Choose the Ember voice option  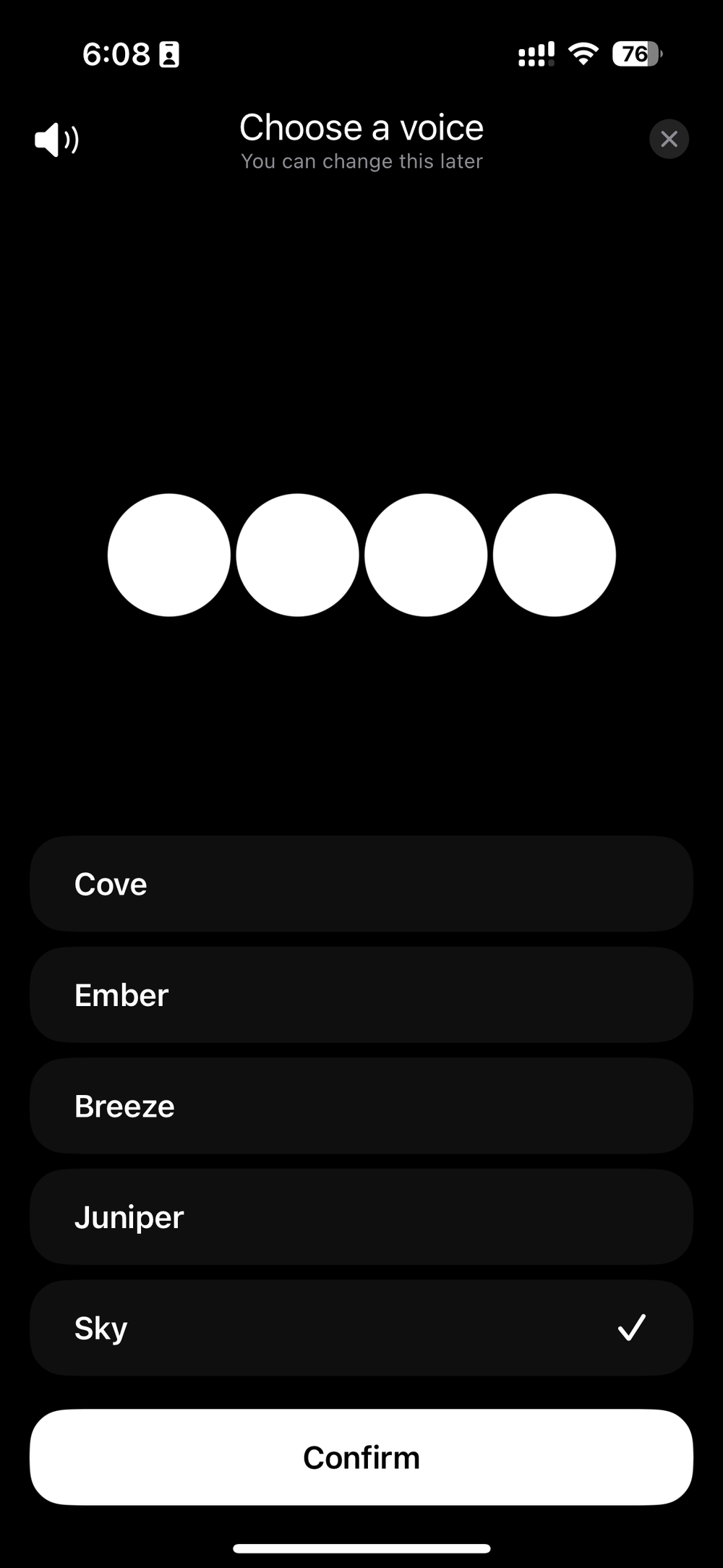tap(361, 995)
